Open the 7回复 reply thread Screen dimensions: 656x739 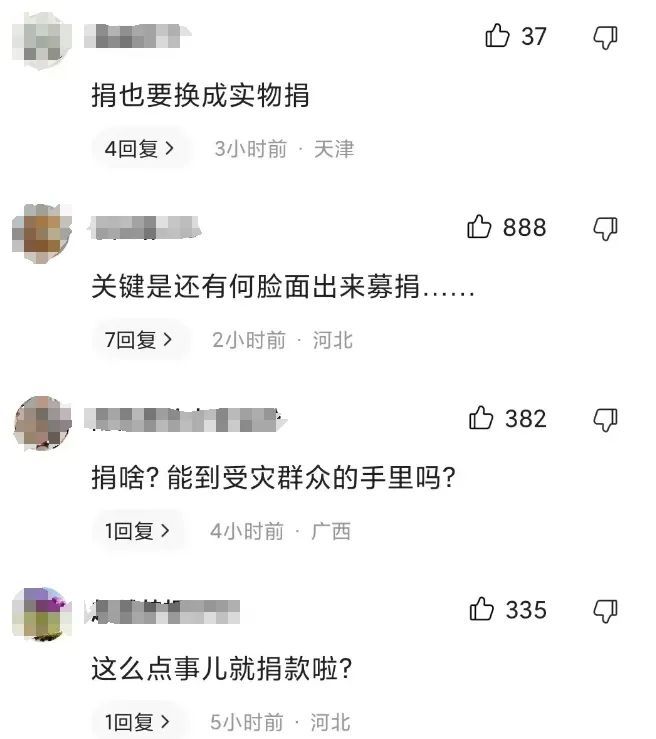[140, 340]
